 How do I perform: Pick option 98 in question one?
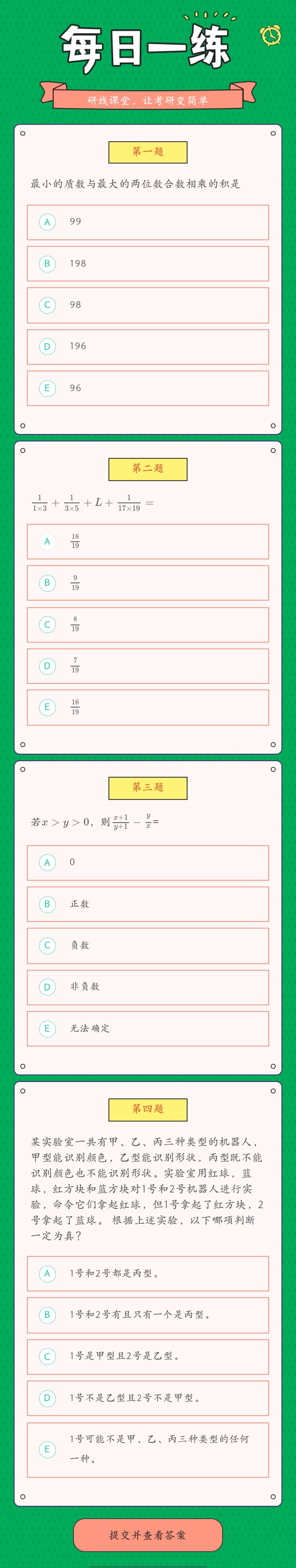click(148, 305)
